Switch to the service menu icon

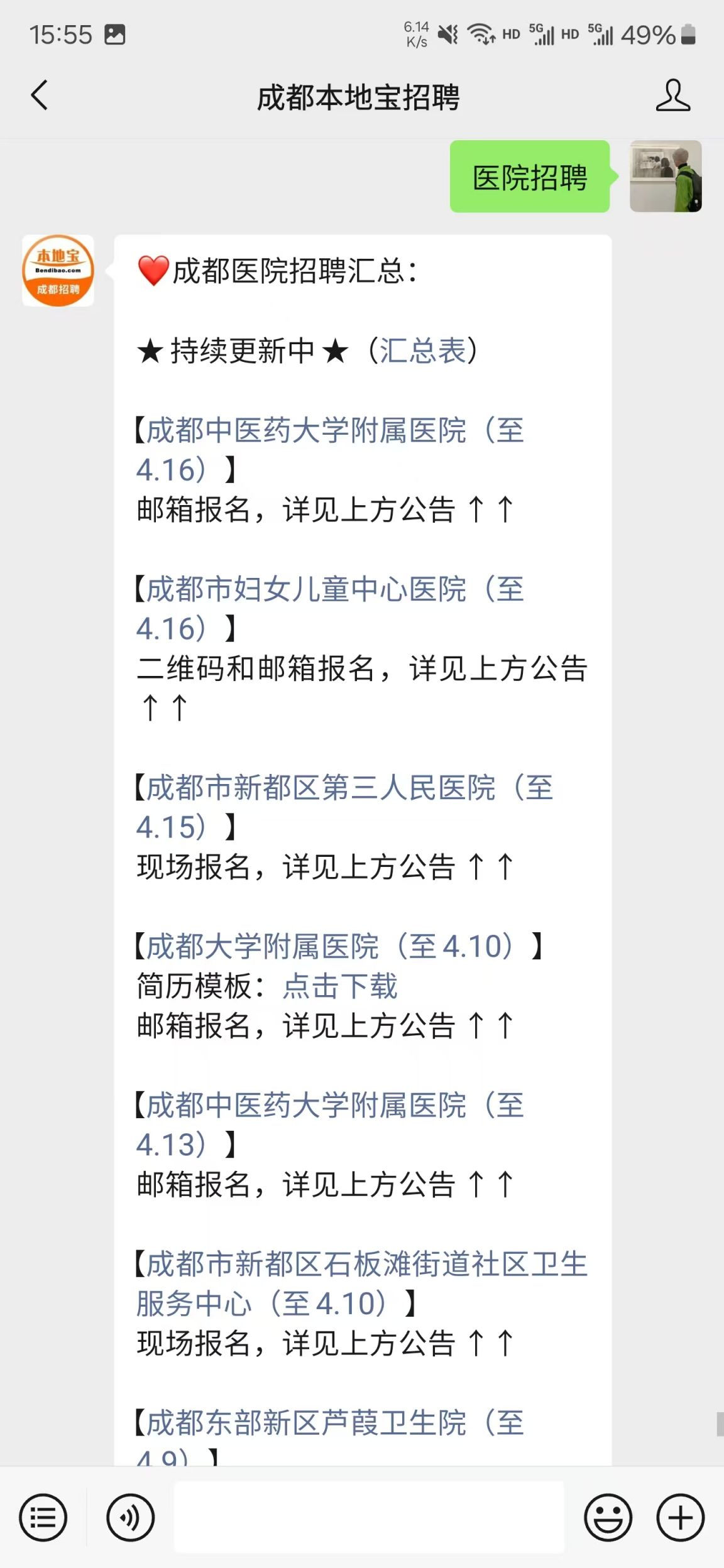tap(43, 1518)
